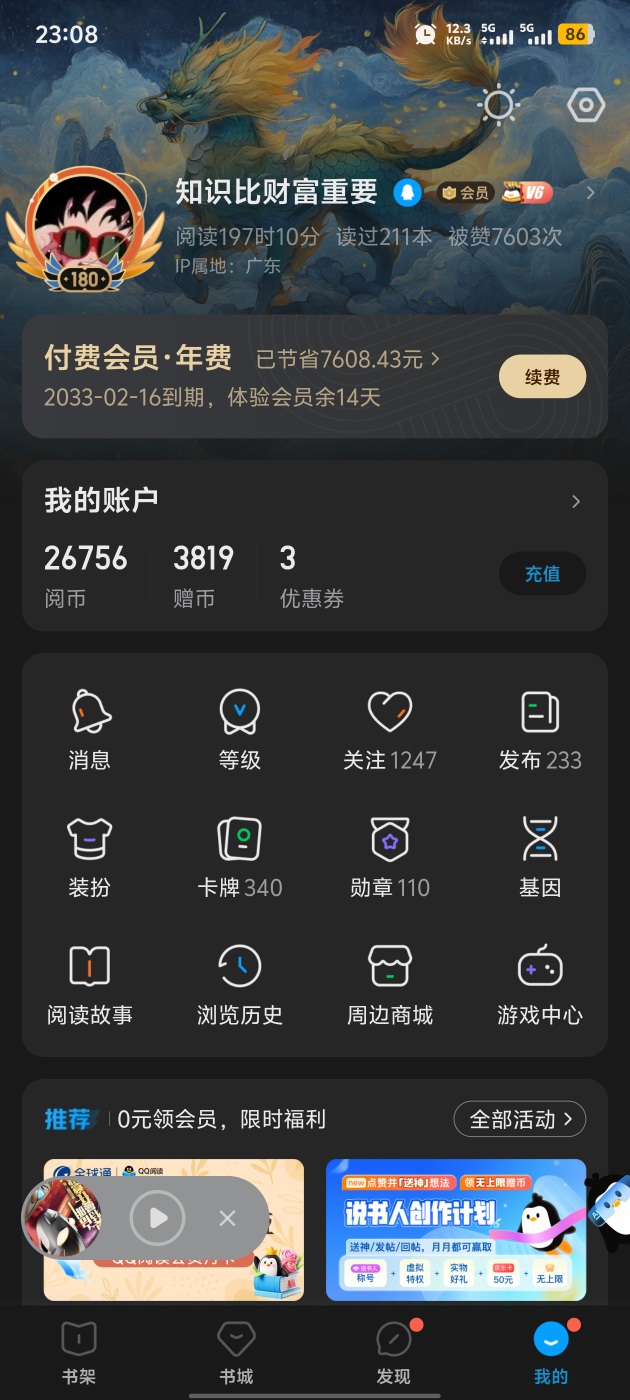
Task: Play the floating audio player
Action: click(x=158, y=1217)
